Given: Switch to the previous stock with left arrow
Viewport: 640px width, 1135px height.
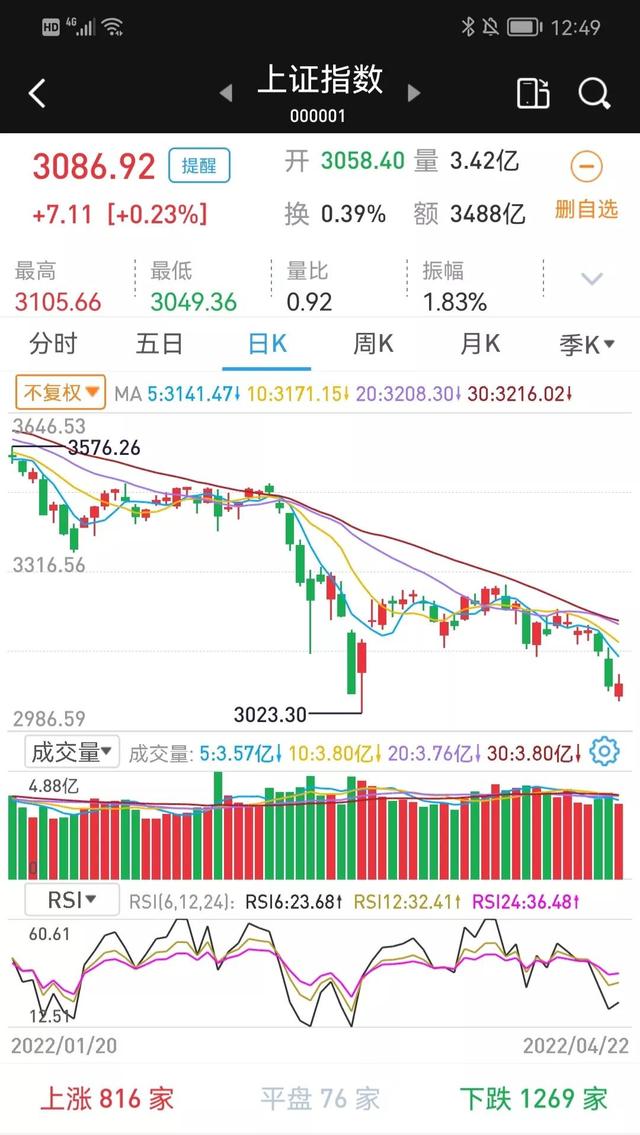Looking at the screenshot, I should point(225,93).
